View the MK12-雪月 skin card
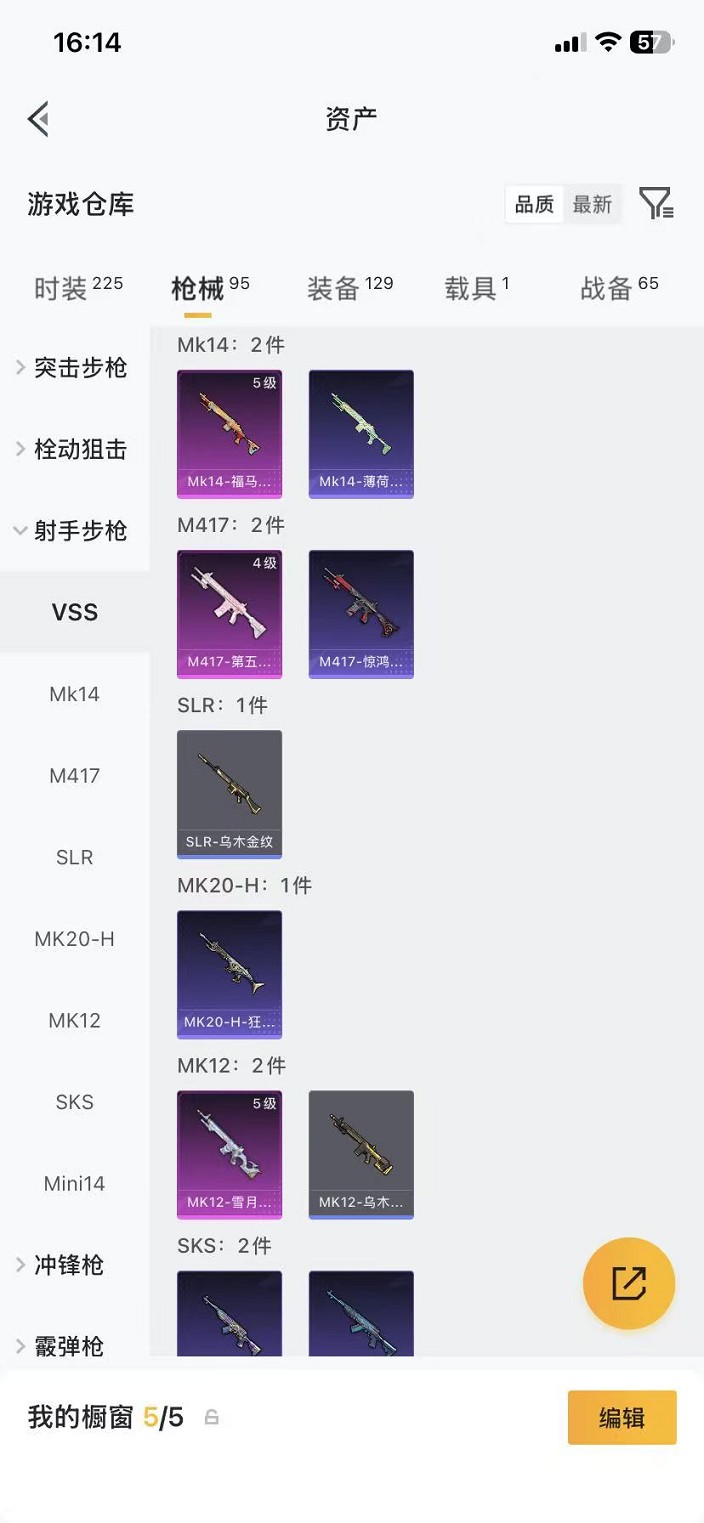 click(x=229, y=1153)
